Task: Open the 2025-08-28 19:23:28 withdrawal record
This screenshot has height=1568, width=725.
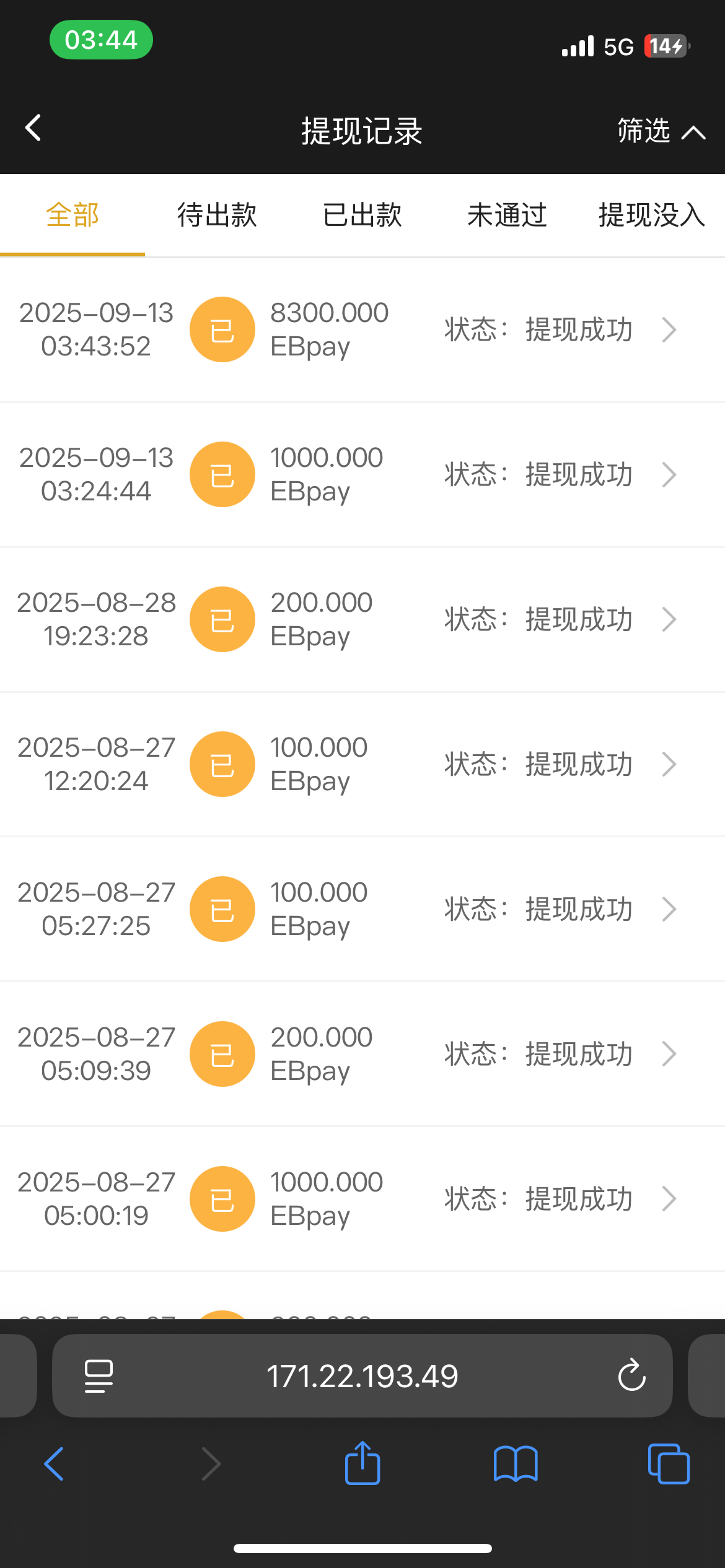Action: point(362,619)
